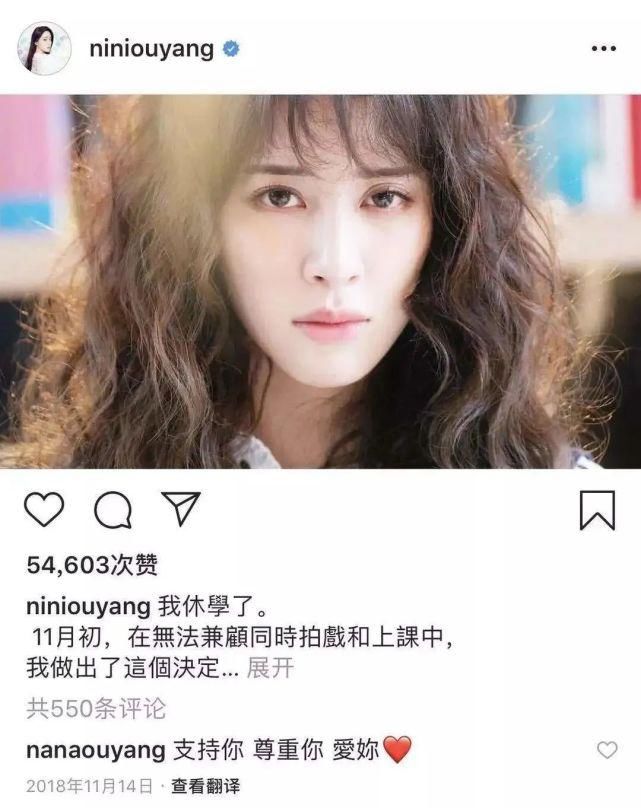
Task: Open the niniouyang username link
Action: (x=152, y=50)
